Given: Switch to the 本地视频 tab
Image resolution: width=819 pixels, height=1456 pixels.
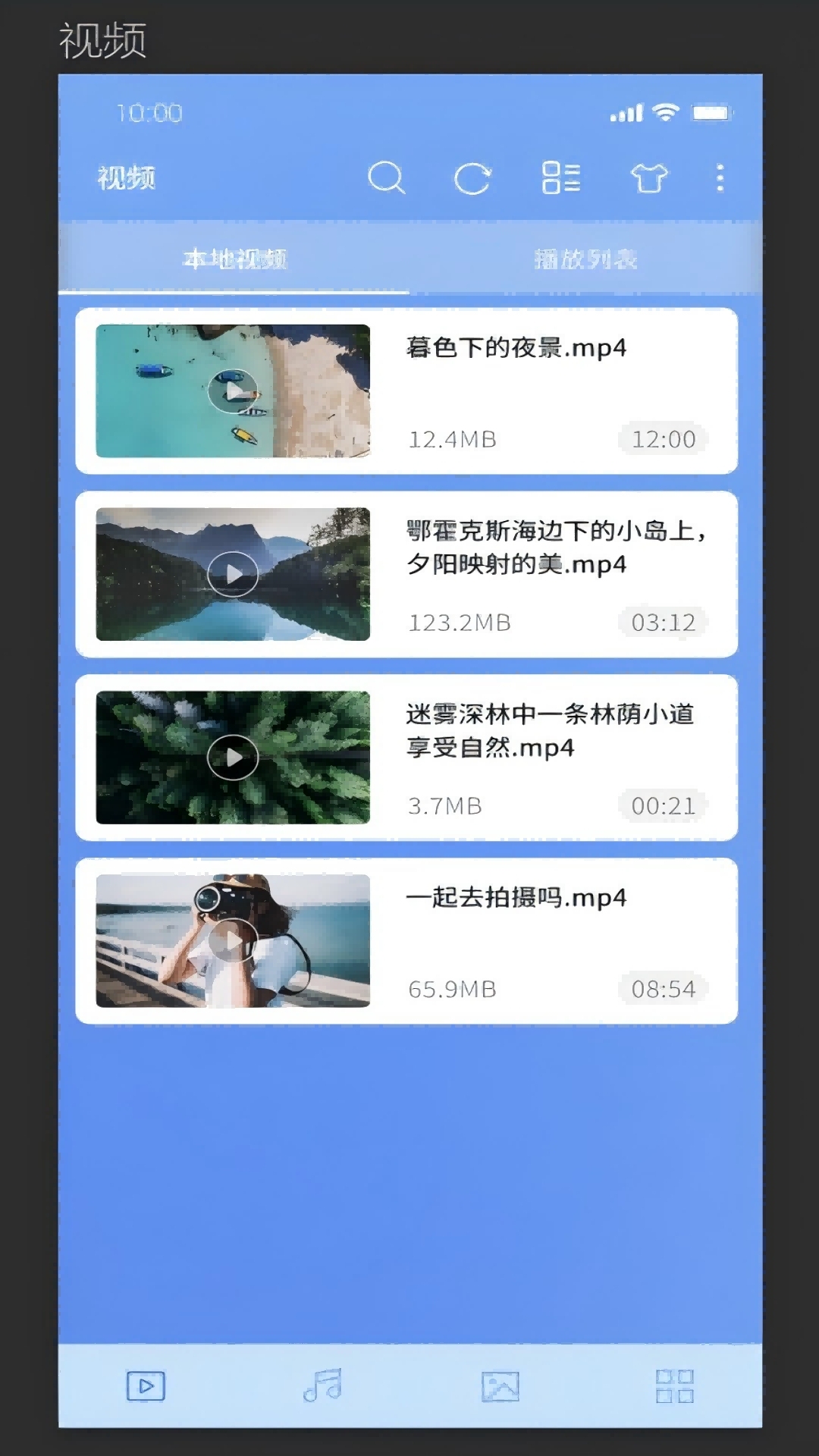Looking at the screenshot, I should 234,259.
